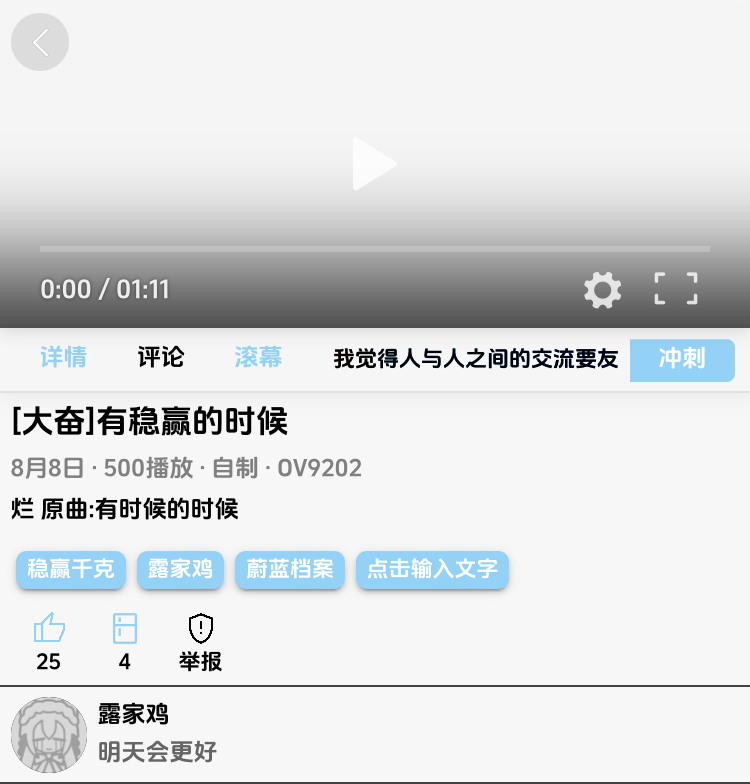
Task: Tap 点击输入文字 to add a tag
Action: 432,570
